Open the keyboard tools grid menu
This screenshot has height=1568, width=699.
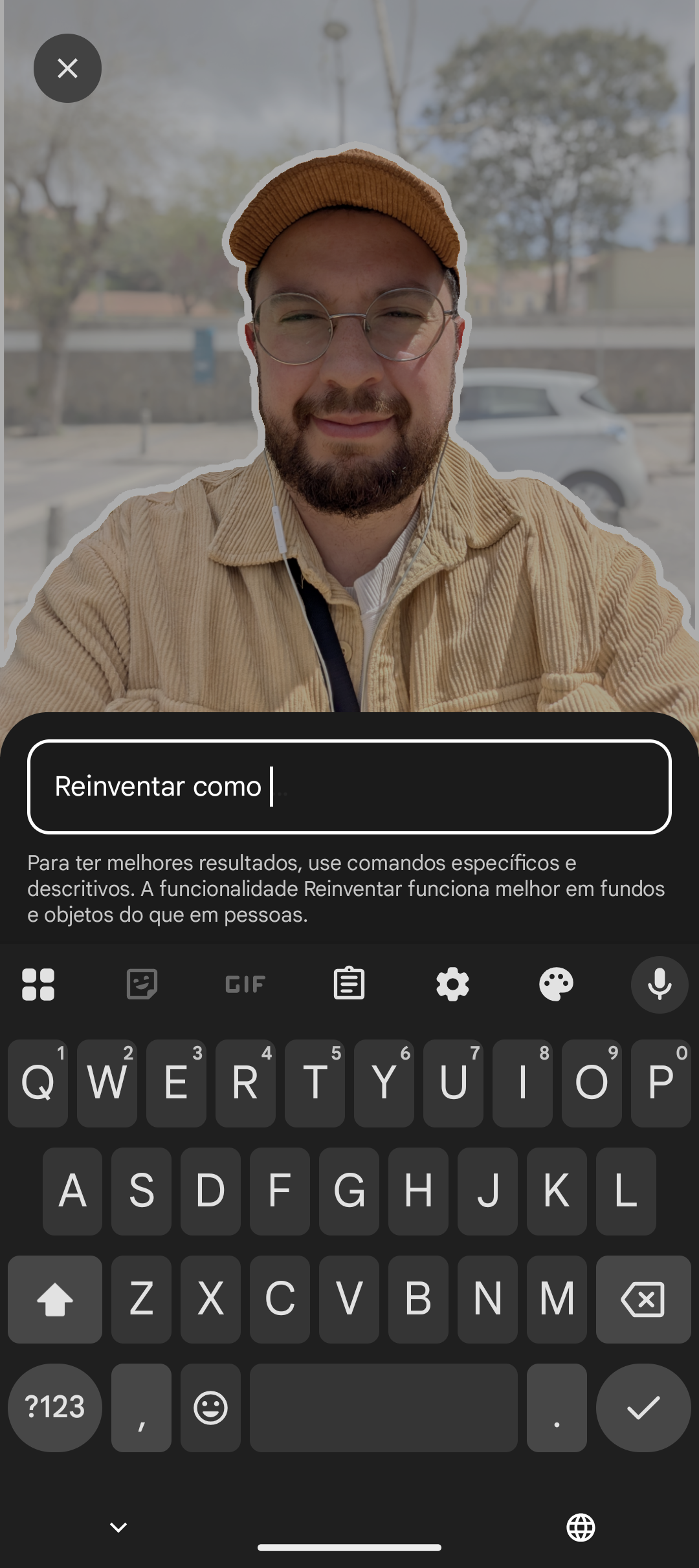click(38, 985)
